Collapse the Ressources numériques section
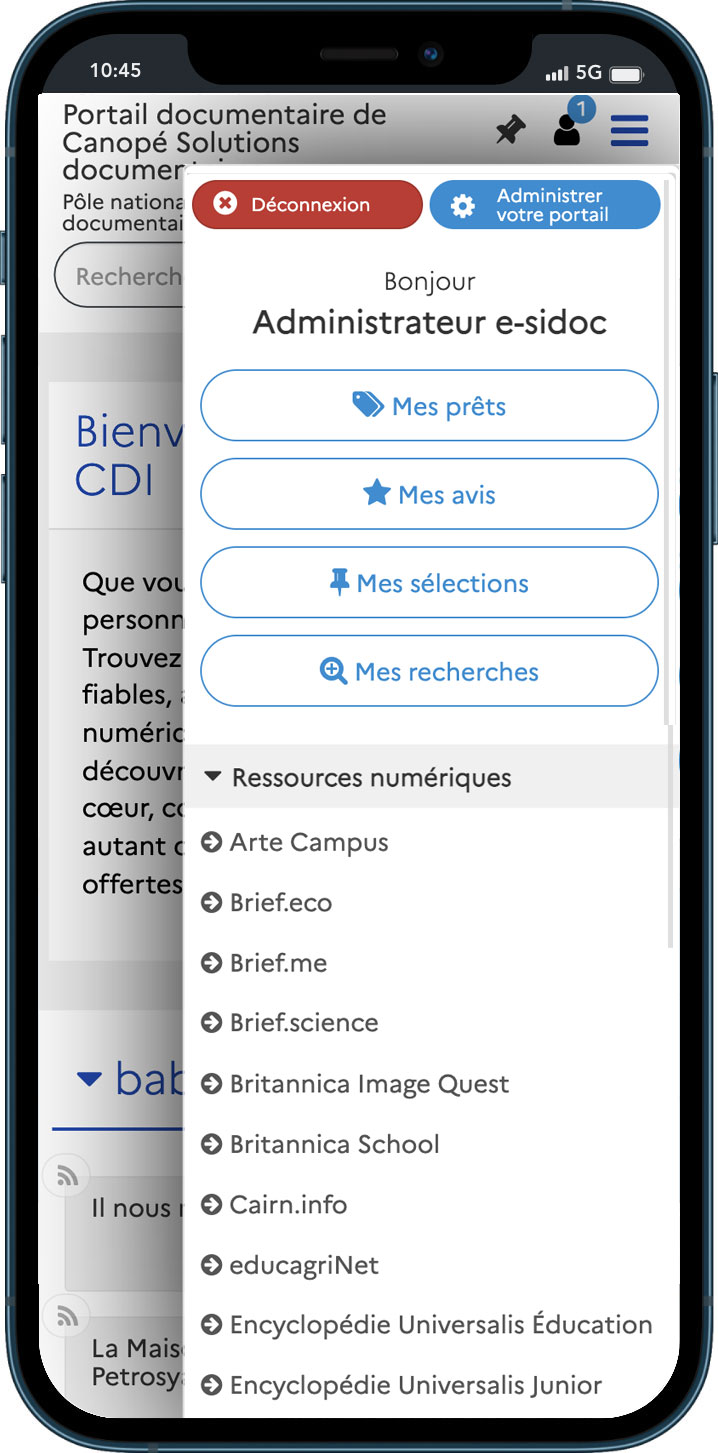The width and height of the screenshot is (718, 1453). (x=431, y=777)
